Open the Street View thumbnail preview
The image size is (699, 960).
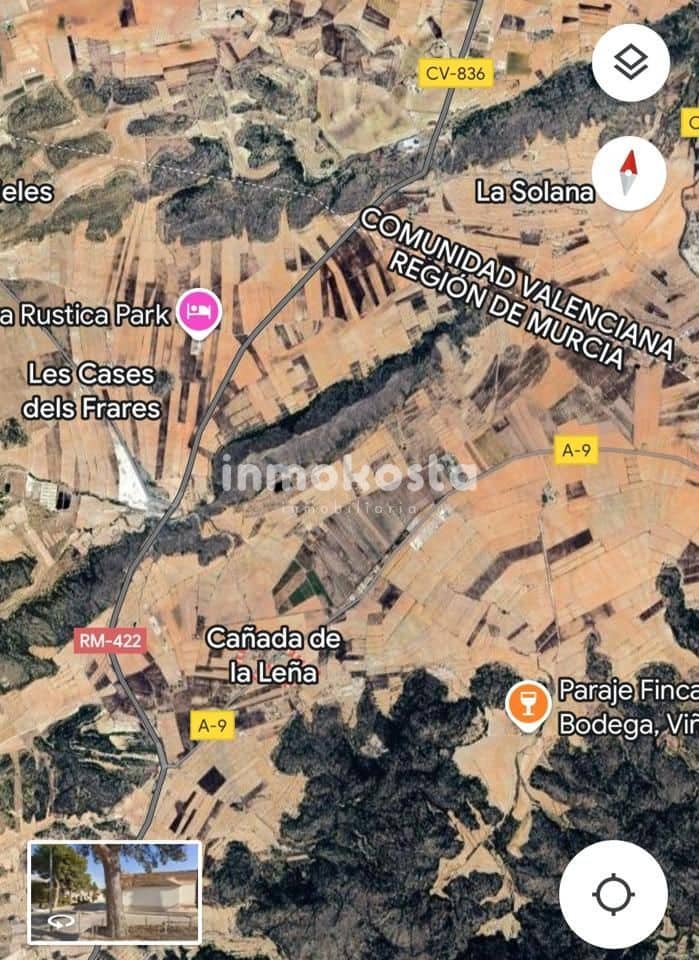pos(115,893)
